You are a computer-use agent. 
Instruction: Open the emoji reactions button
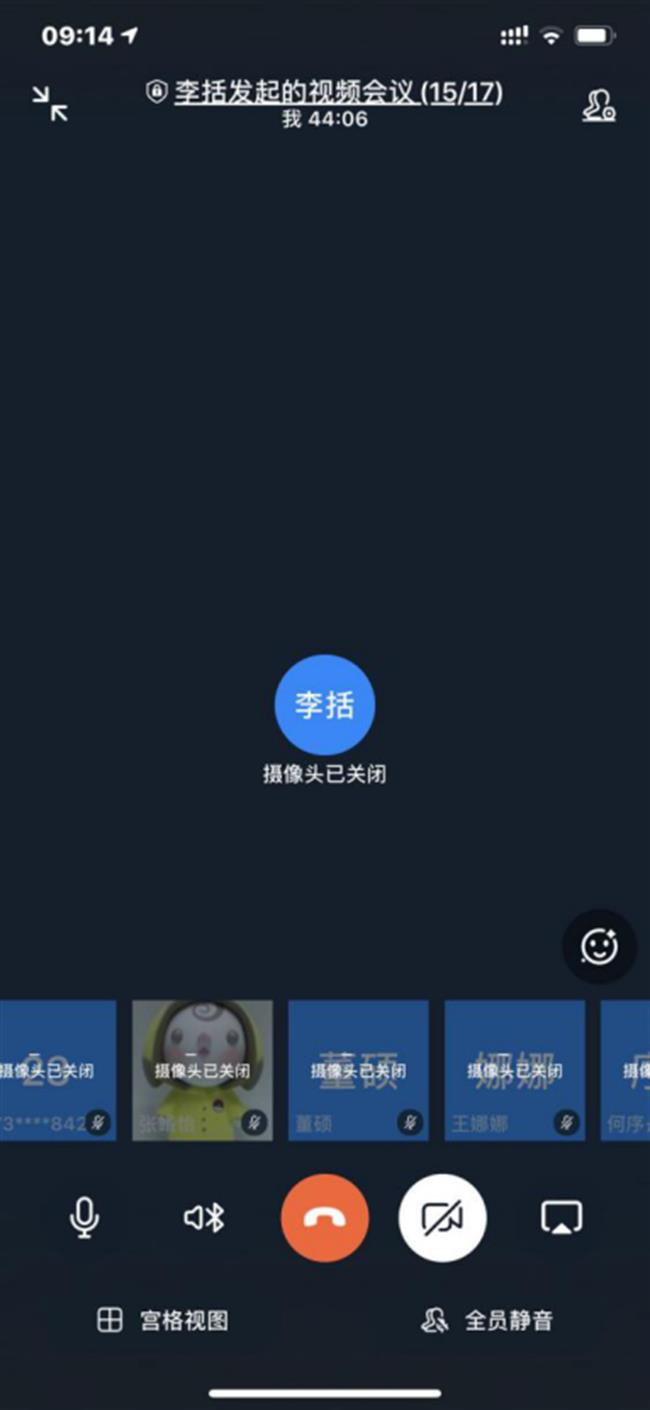click(x=598, y=945)
